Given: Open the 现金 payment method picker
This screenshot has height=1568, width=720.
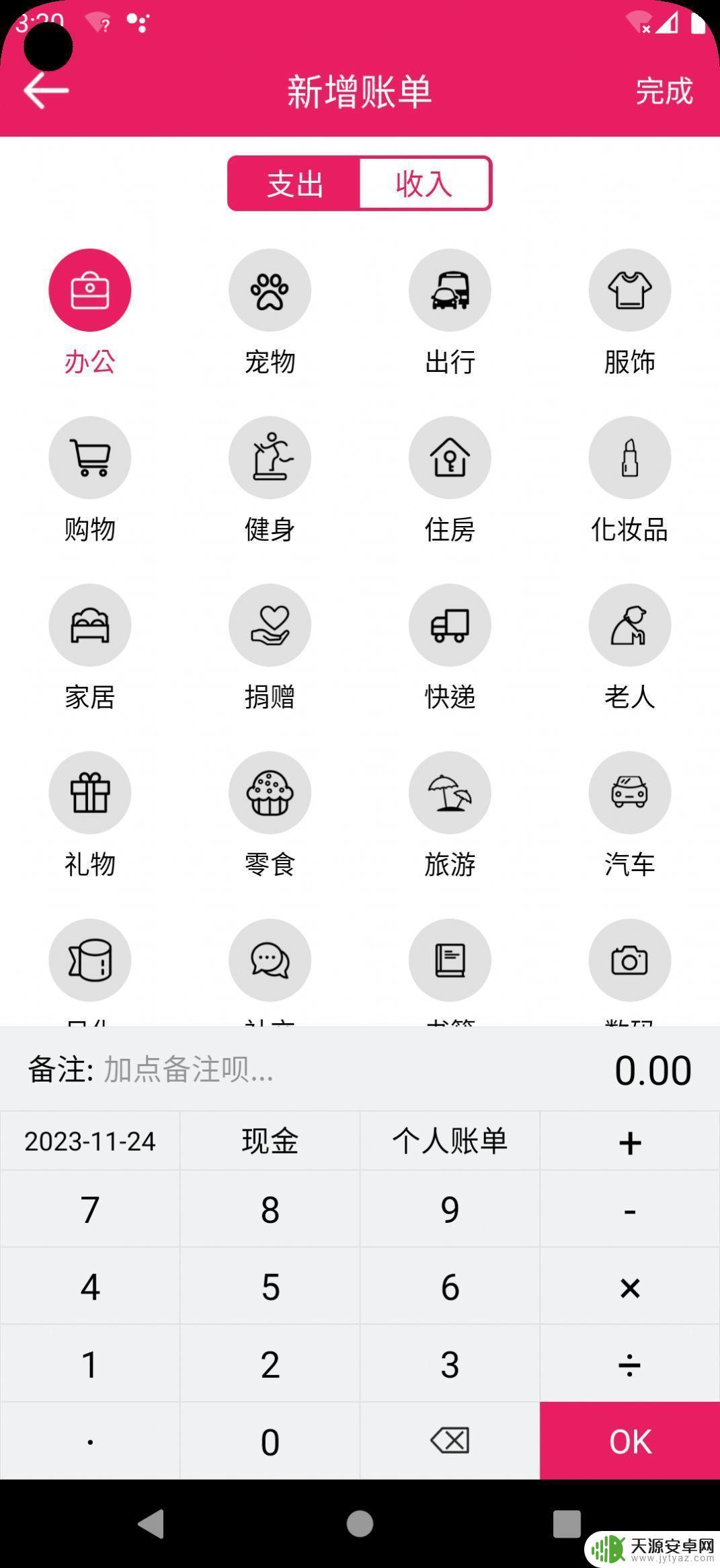Looking at the screenshot, I should (x=270, y=1141).
